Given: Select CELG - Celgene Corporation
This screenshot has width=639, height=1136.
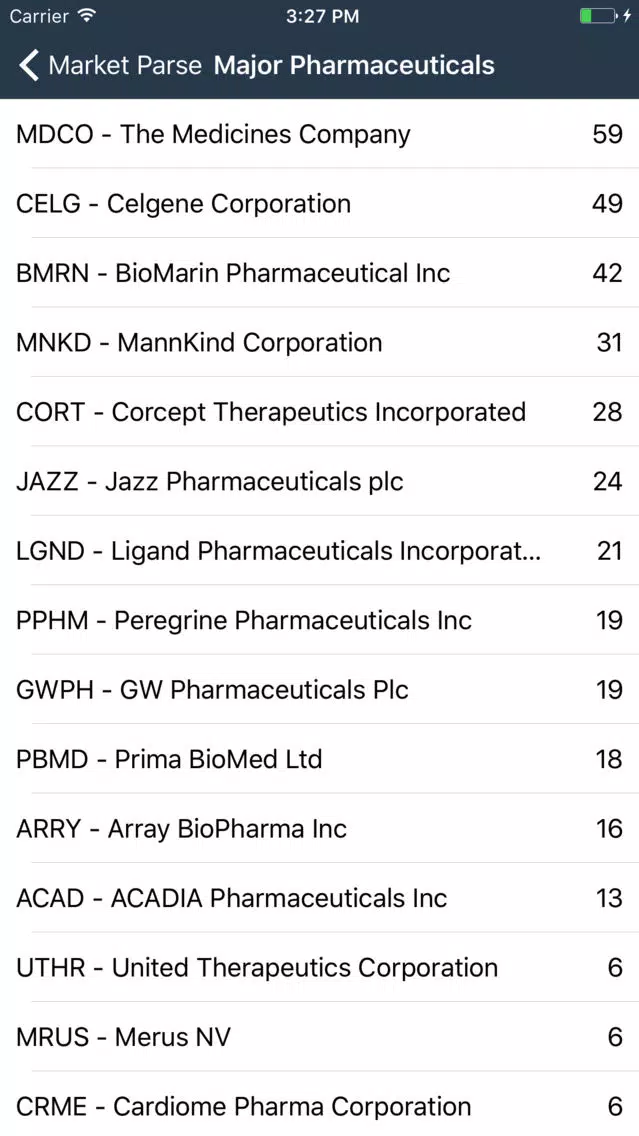Looking at the screenshot, I should [x=320, y=204].
